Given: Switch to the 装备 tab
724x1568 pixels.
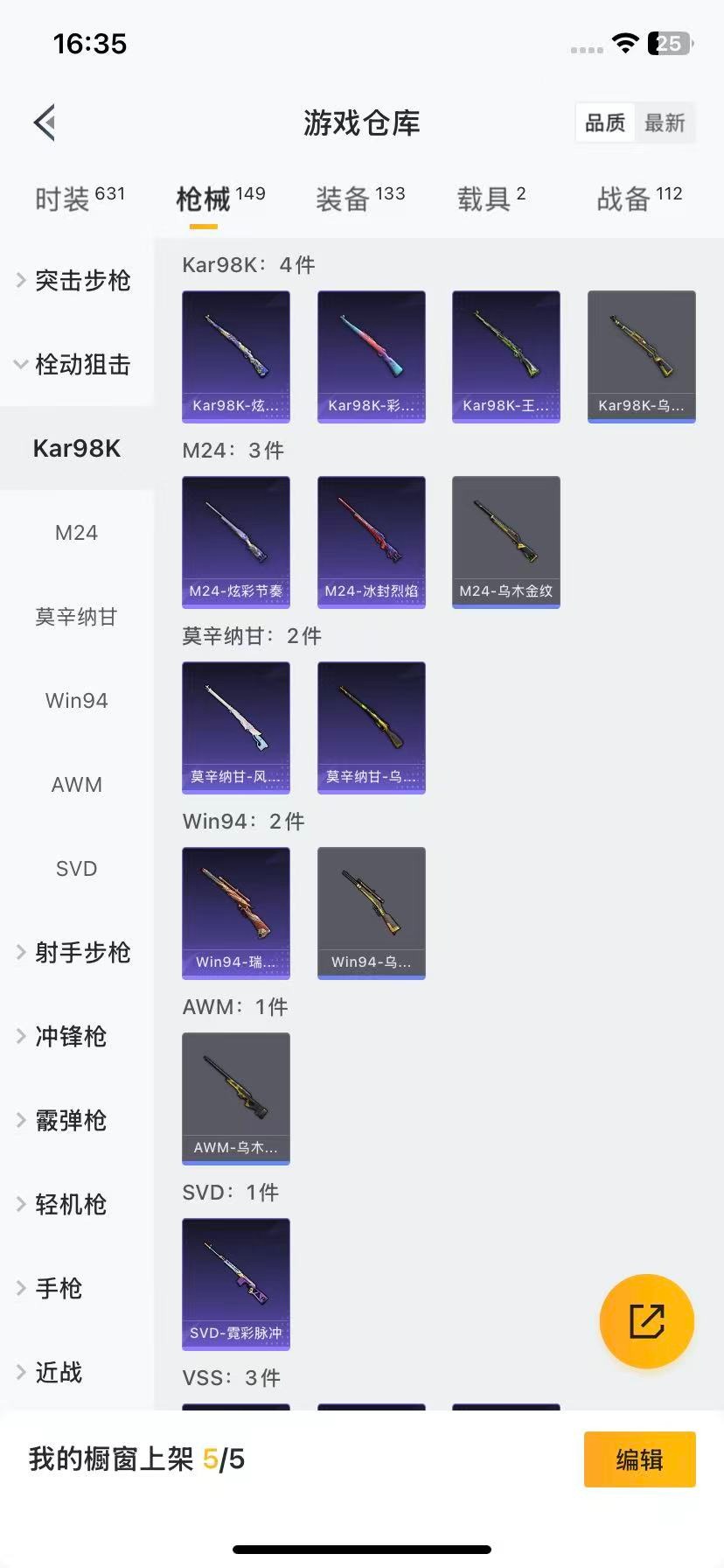Looking at the screenshot, I should tap(349, 198).
